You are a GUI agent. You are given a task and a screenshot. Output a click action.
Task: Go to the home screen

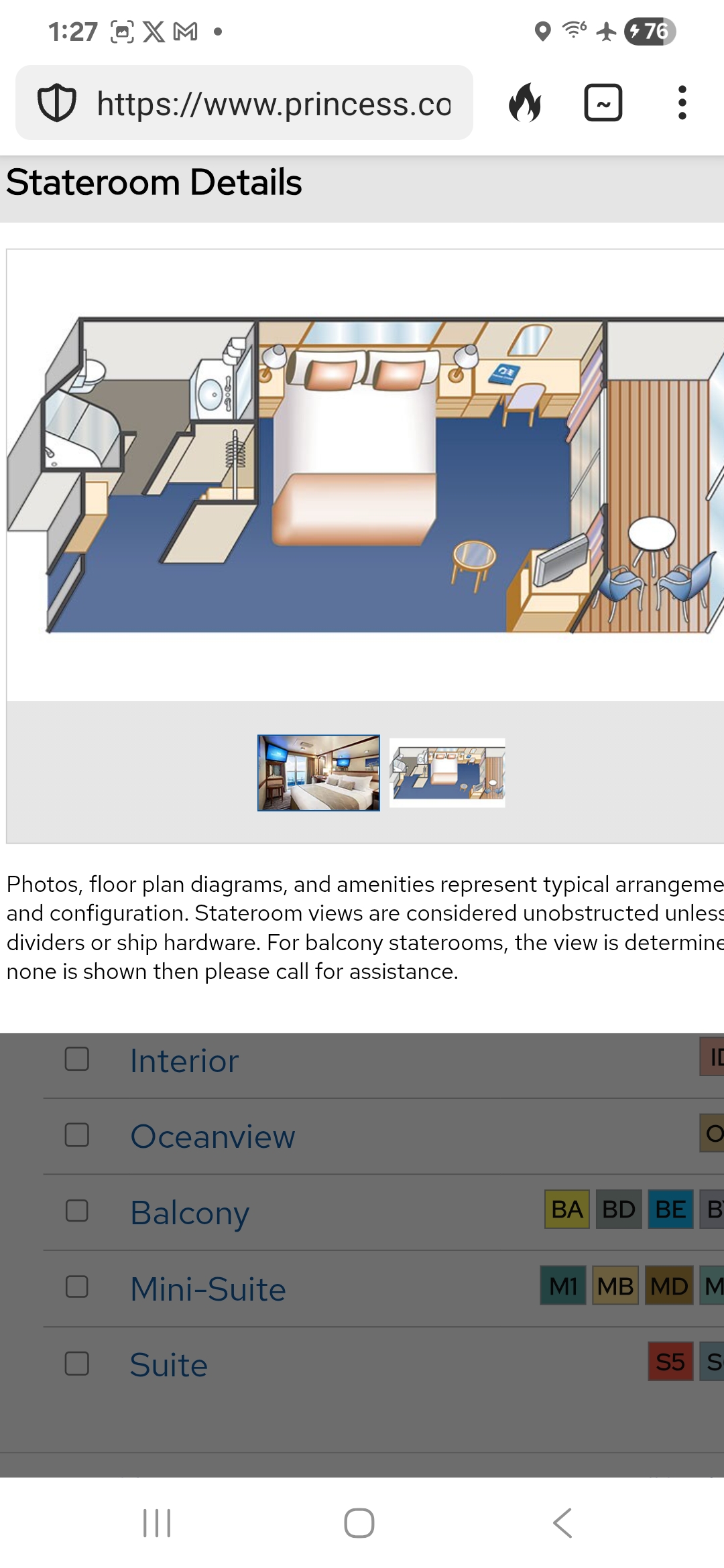(359, 1523)
